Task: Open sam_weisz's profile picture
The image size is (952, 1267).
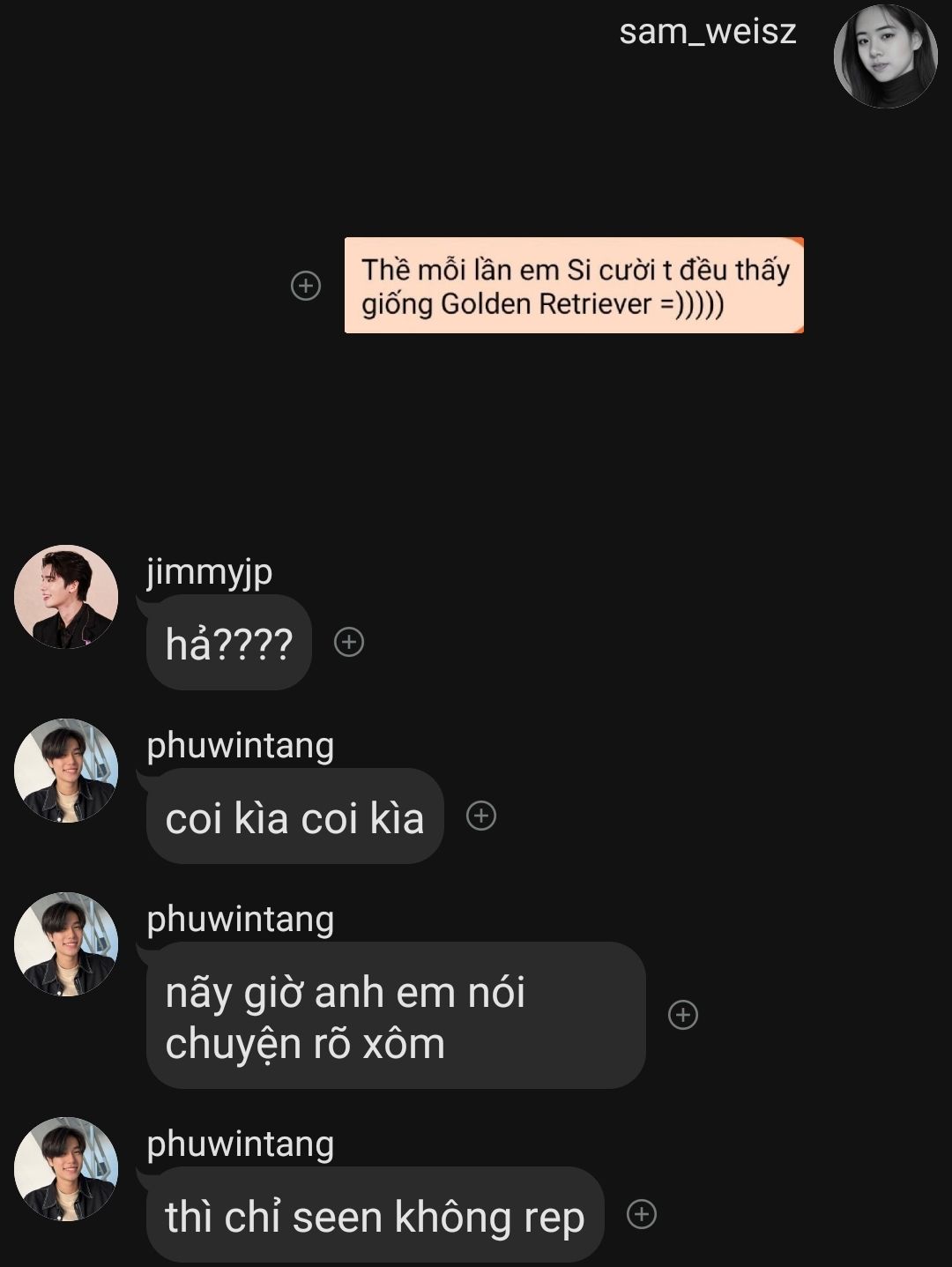Action: pyautogui.click(x=885, y=56)
